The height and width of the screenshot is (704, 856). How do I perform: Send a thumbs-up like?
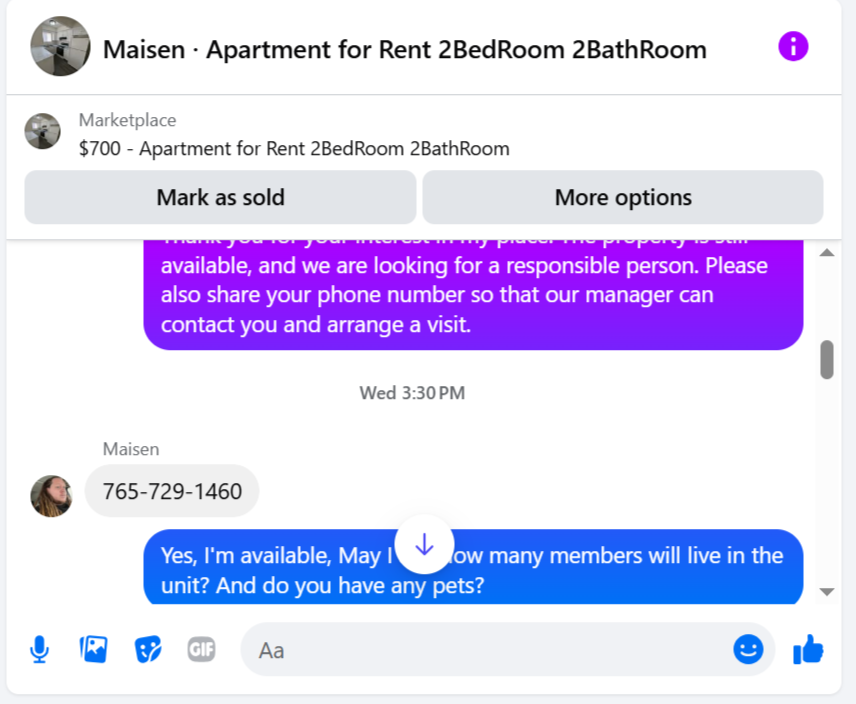[x=808, y=649]
